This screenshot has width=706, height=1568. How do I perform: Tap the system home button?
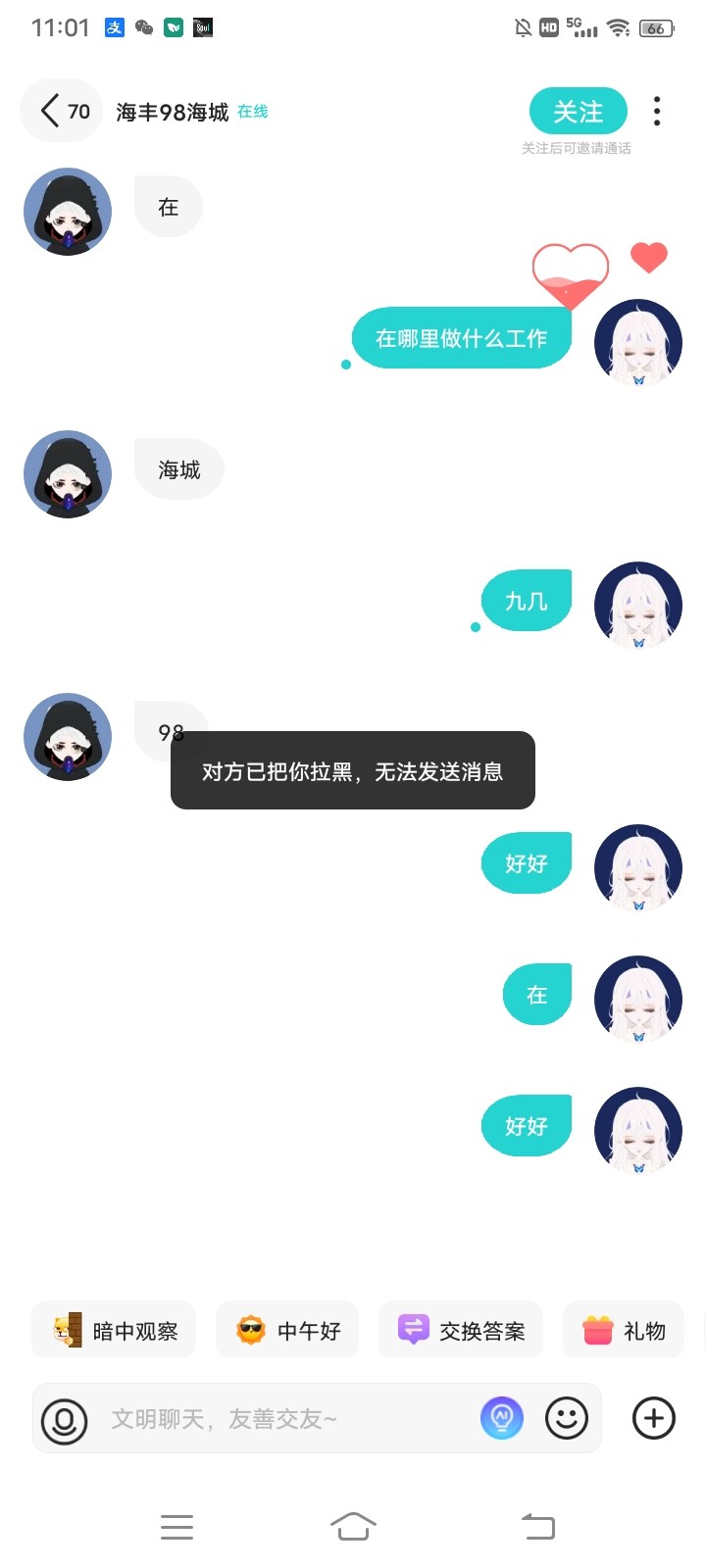353,1526
